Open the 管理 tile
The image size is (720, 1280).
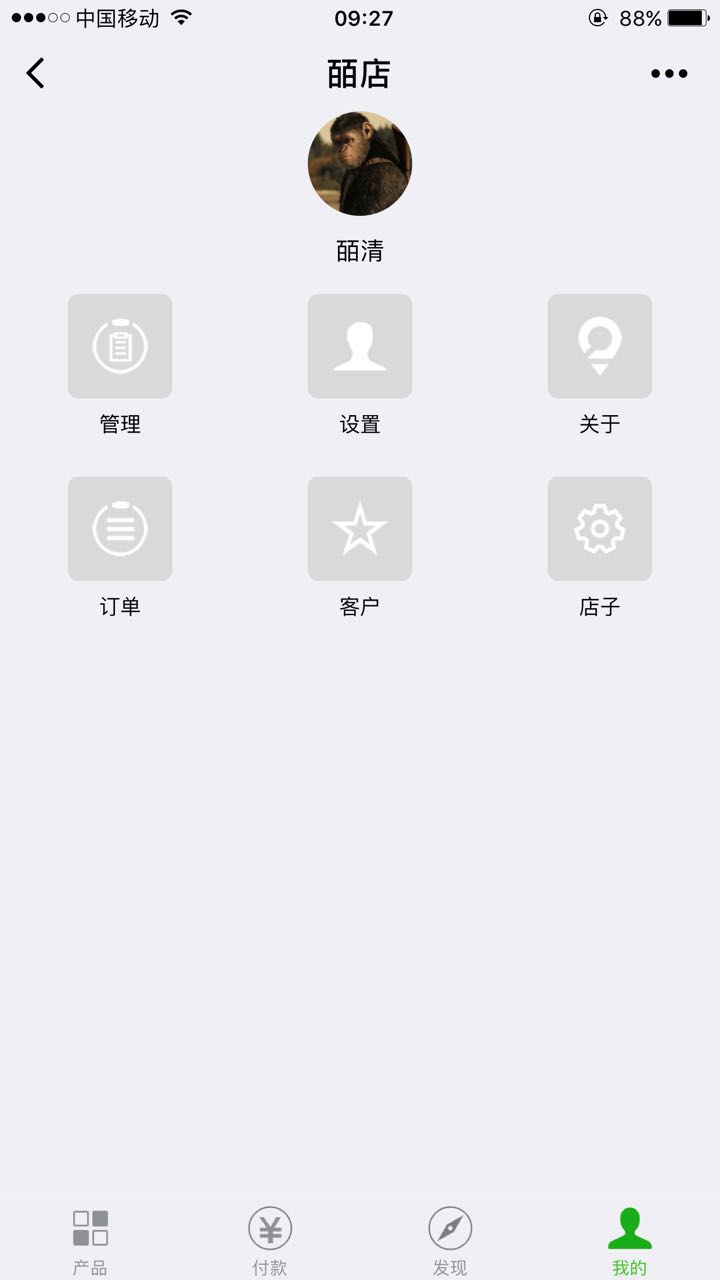120,346
